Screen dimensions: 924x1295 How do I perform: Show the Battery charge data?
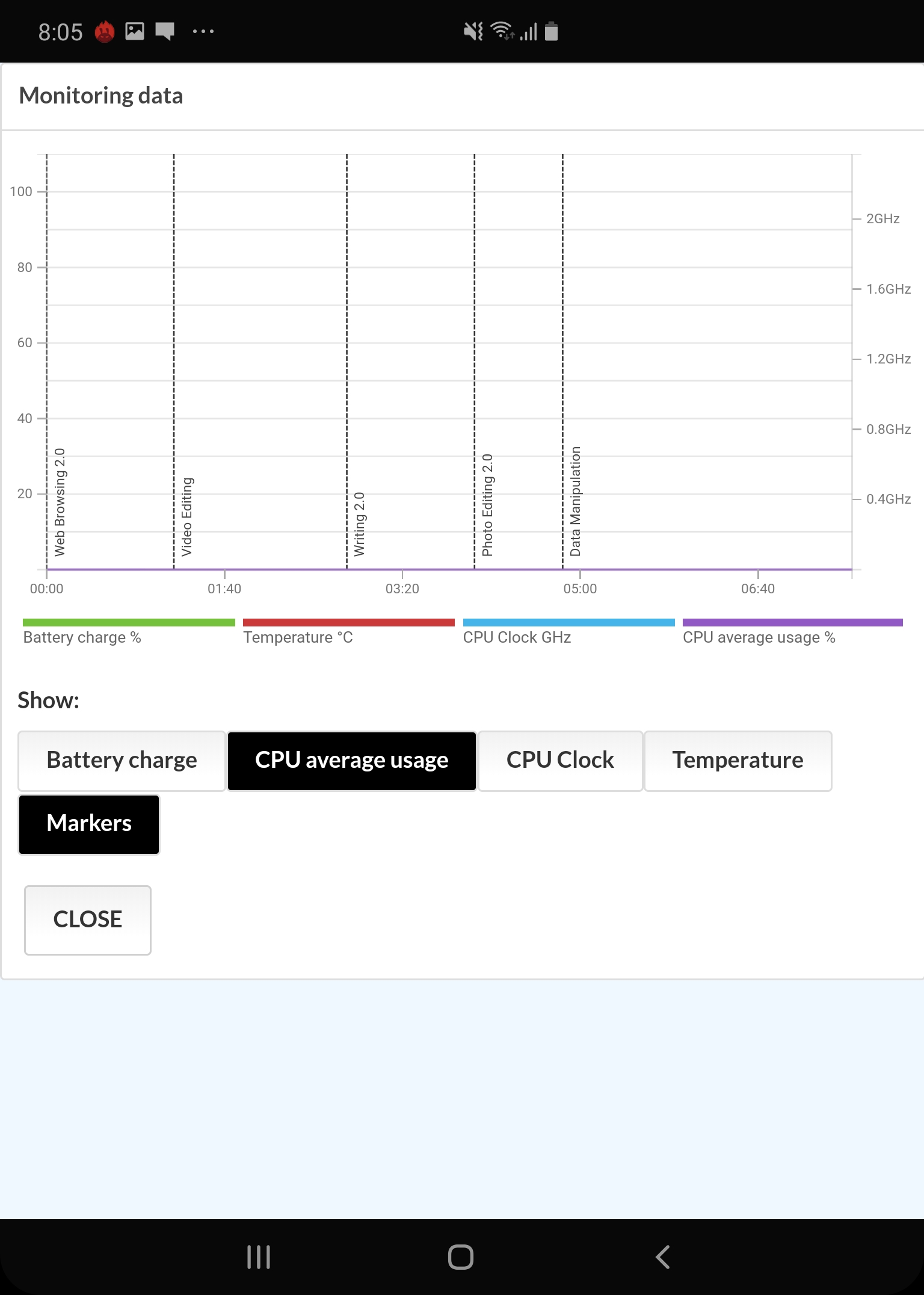122,761
